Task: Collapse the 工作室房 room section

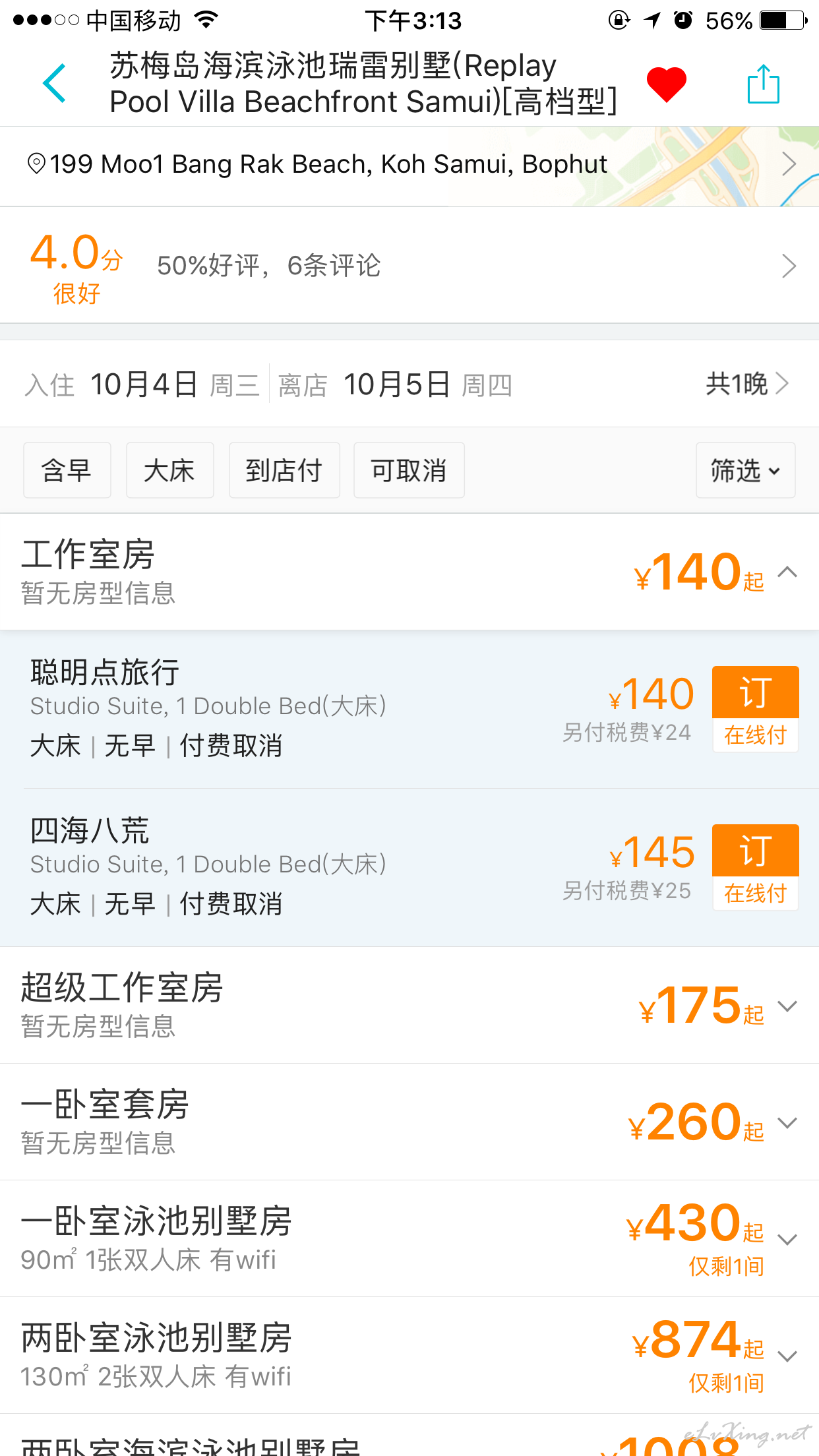Action: point(409,572)
